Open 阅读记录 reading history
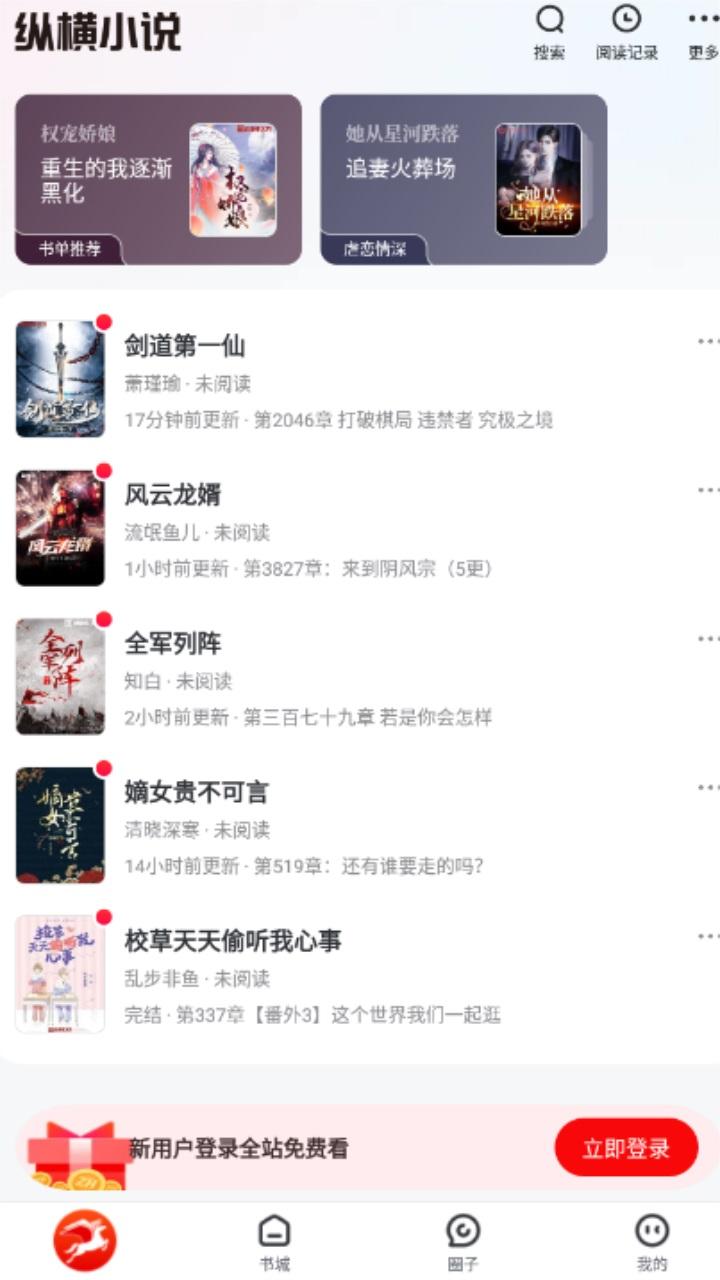 tap(627, 32)
